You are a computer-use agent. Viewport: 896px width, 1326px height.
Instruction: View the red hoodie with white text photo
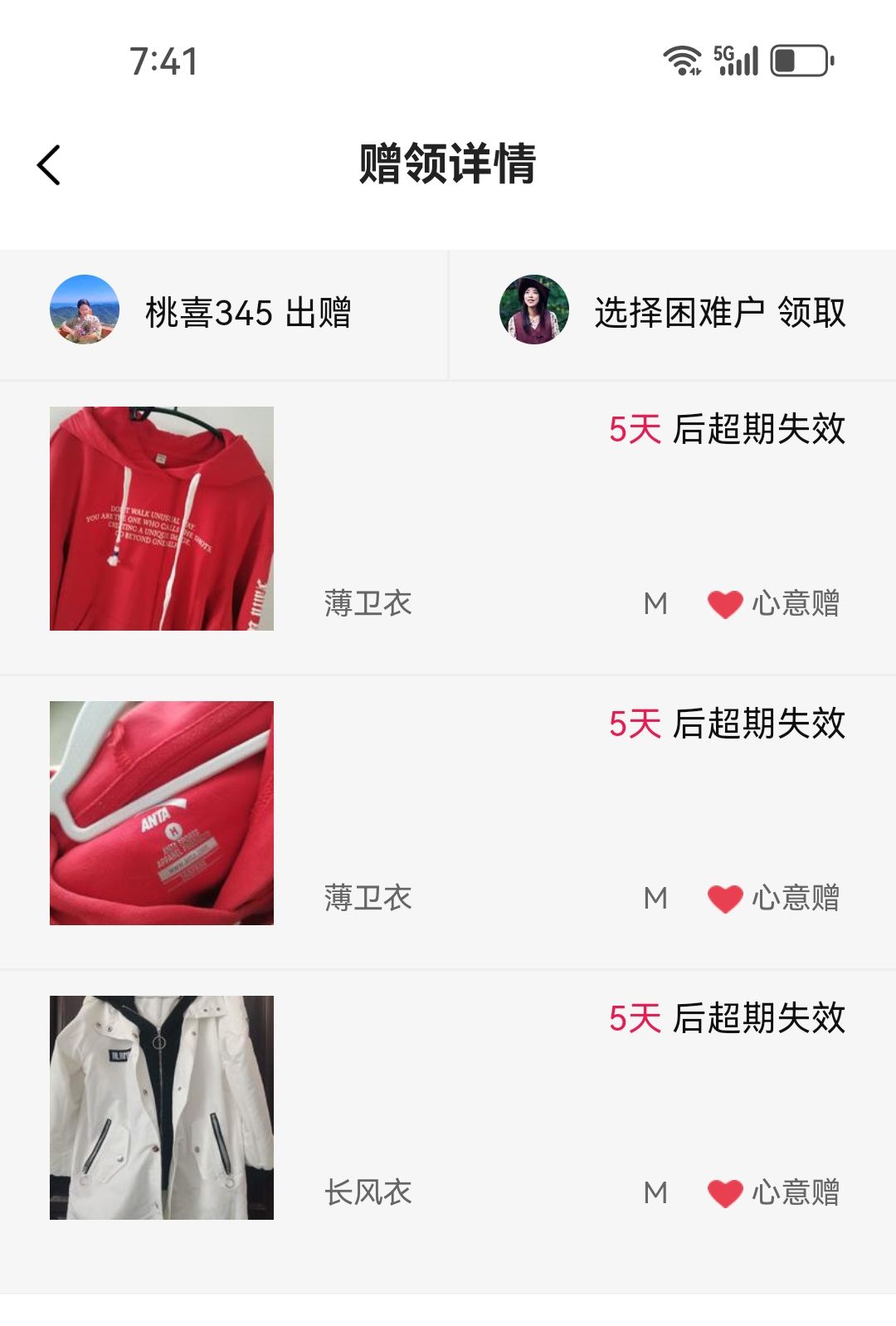pos(162,519)
